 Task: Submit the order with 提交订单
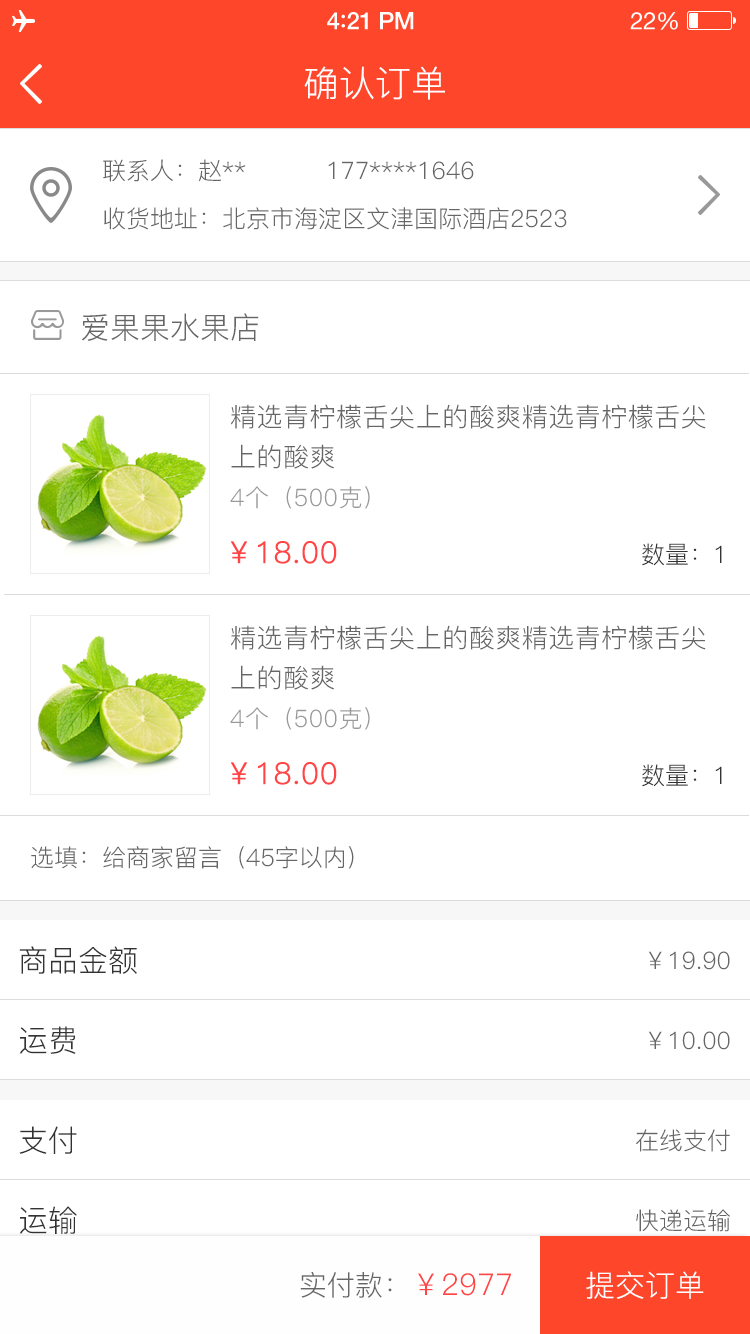(x=645, y=1285)
